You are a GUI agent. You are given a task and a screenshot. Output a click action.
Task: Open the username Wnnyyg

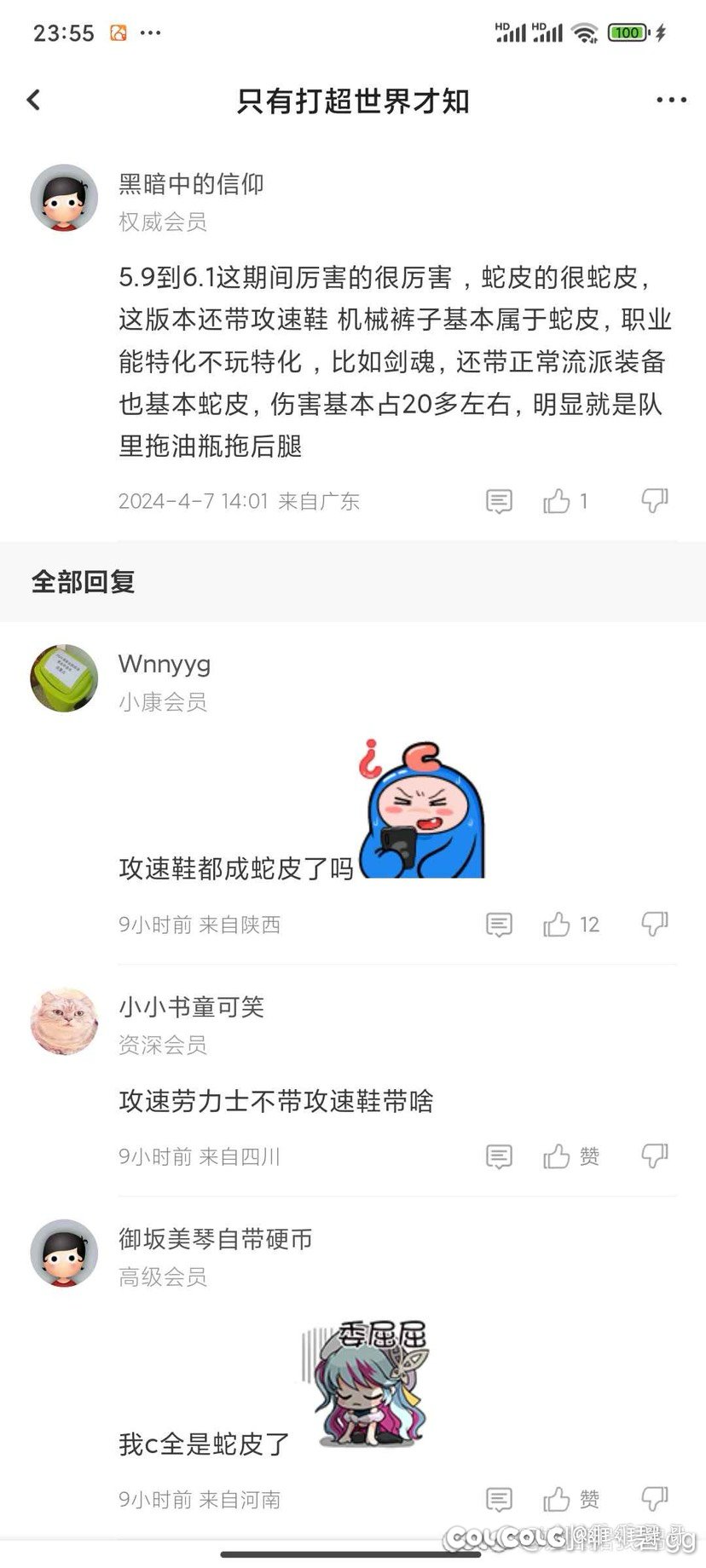[x=165, y=665]
